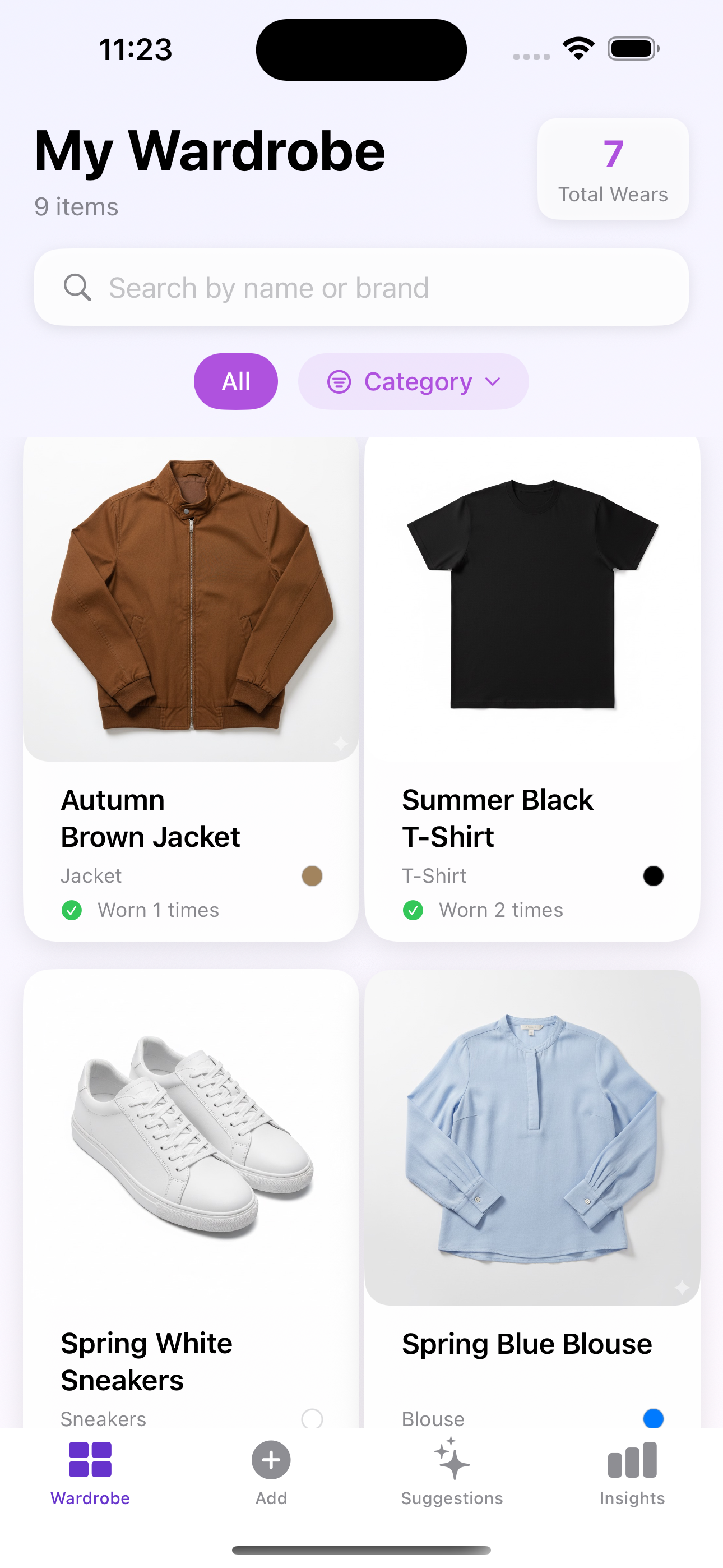Tap the sparkle badge on the blouse photo

click(x=682, y=1288)
